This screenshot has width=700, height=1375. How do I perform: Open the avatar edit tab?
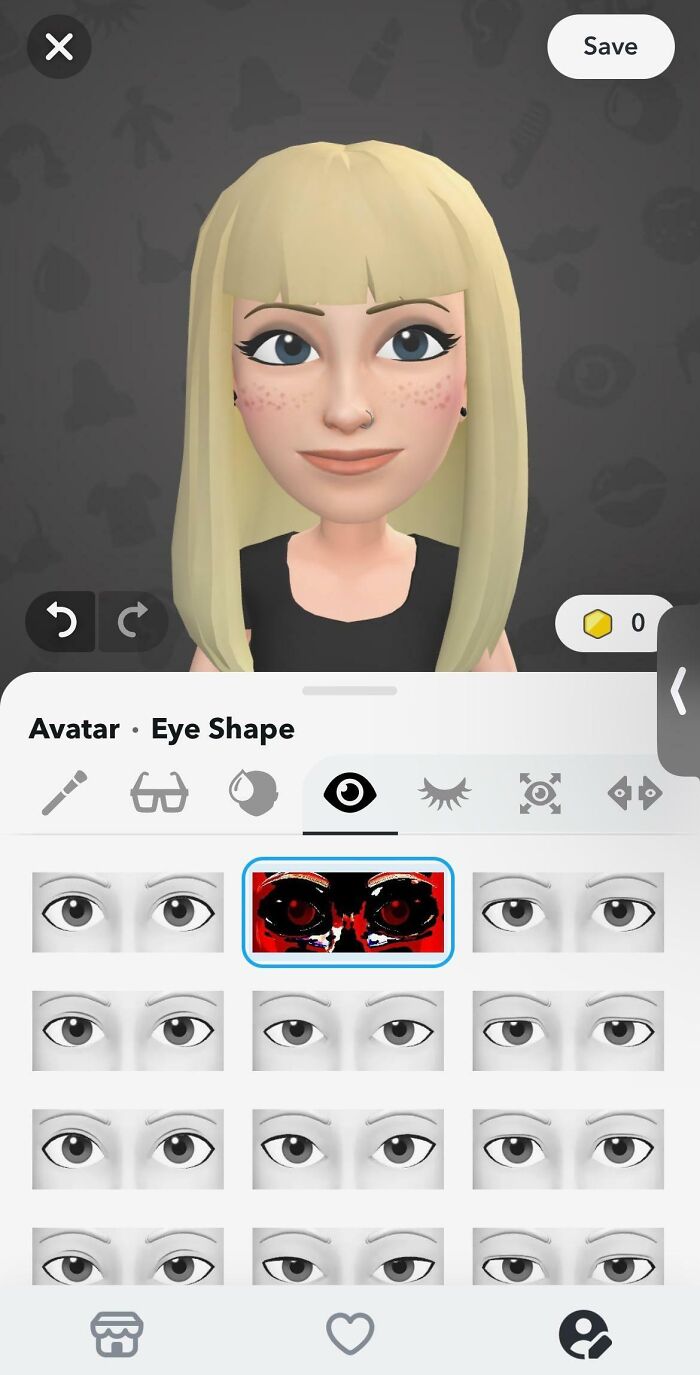click(x=584, y=1333)
